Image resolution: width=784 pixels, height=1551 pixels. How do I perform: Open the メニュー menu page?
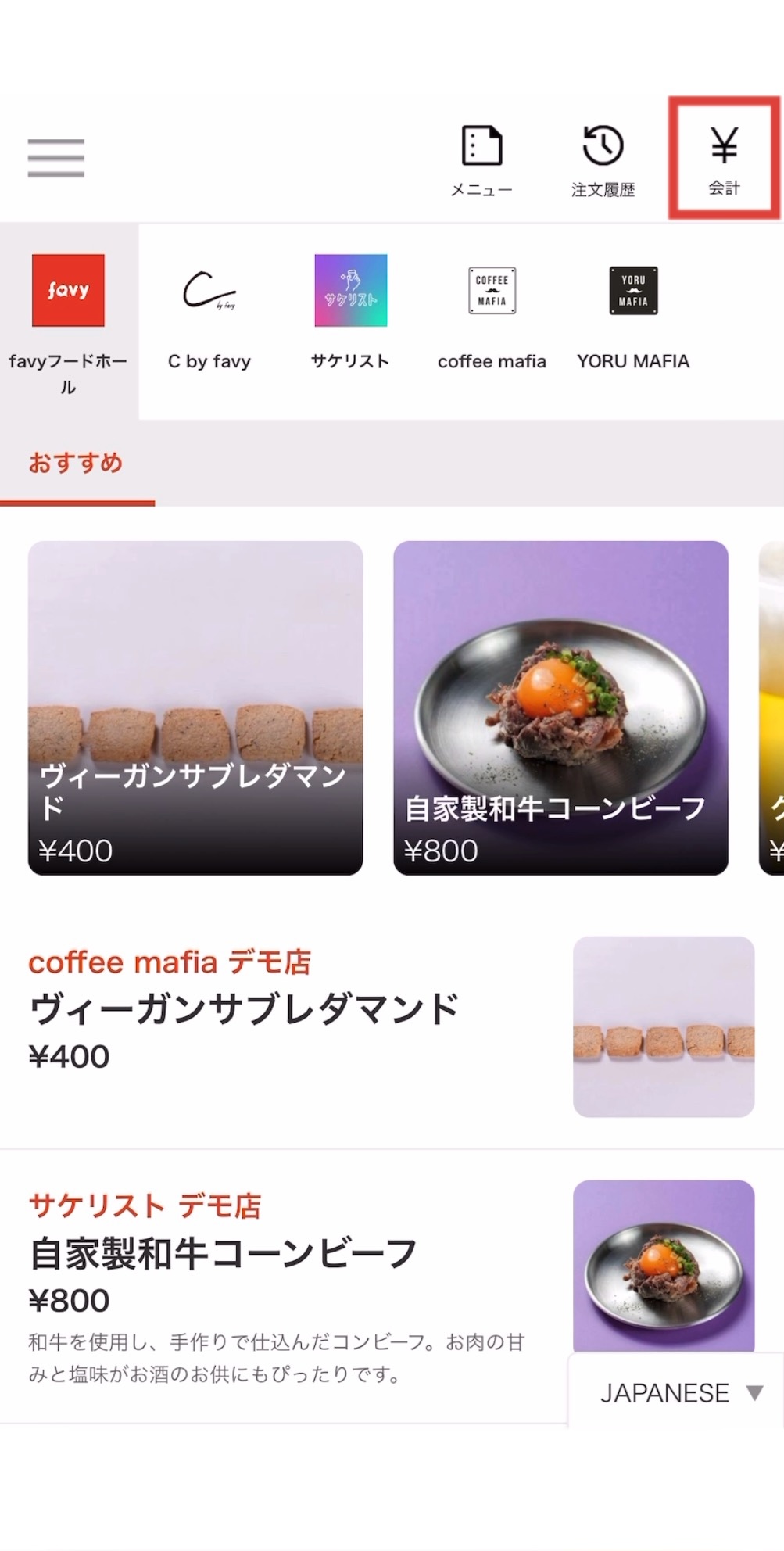481,160
